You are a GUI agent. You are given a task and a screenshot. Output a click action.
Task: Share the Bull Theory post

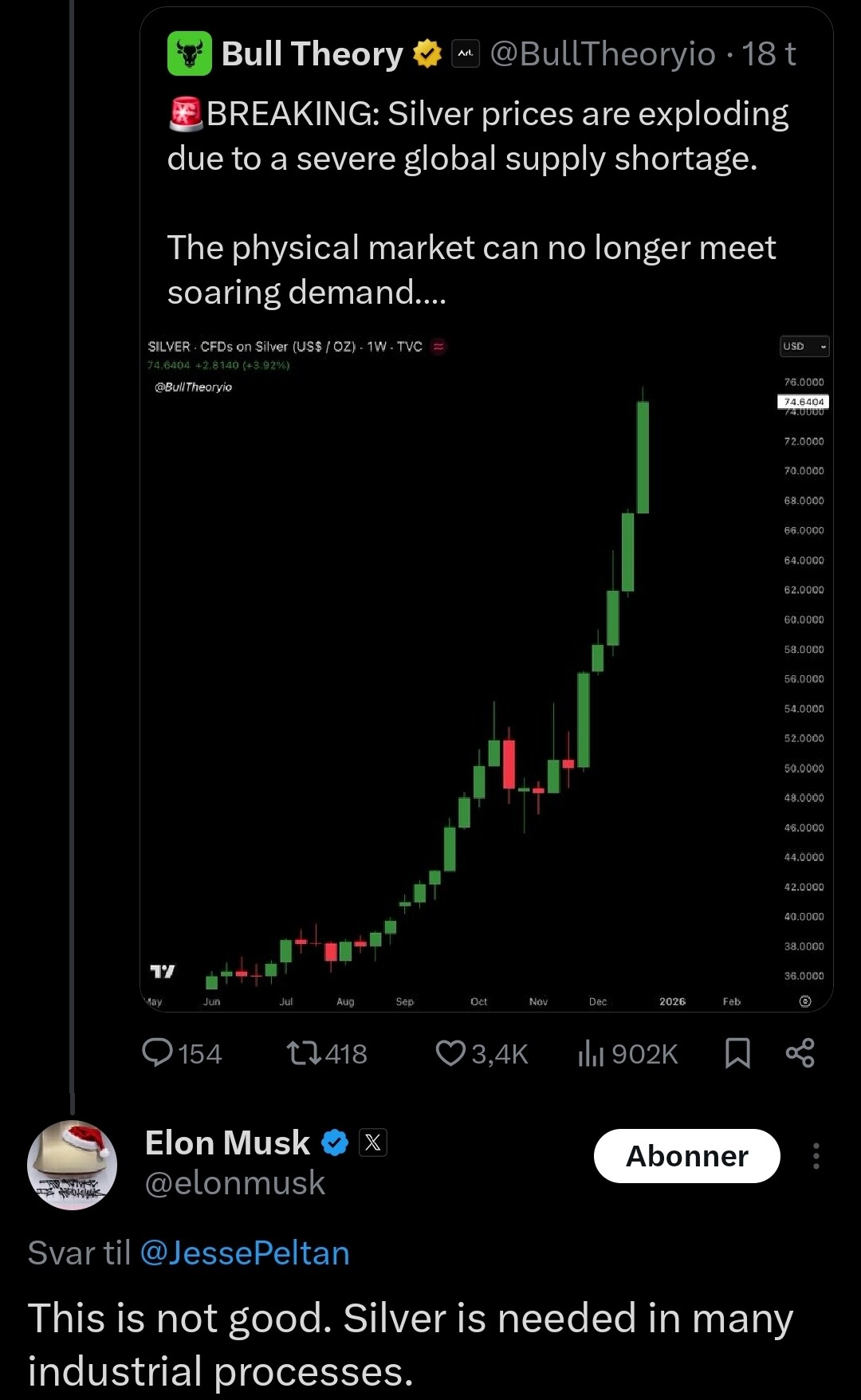(800, 1053)
